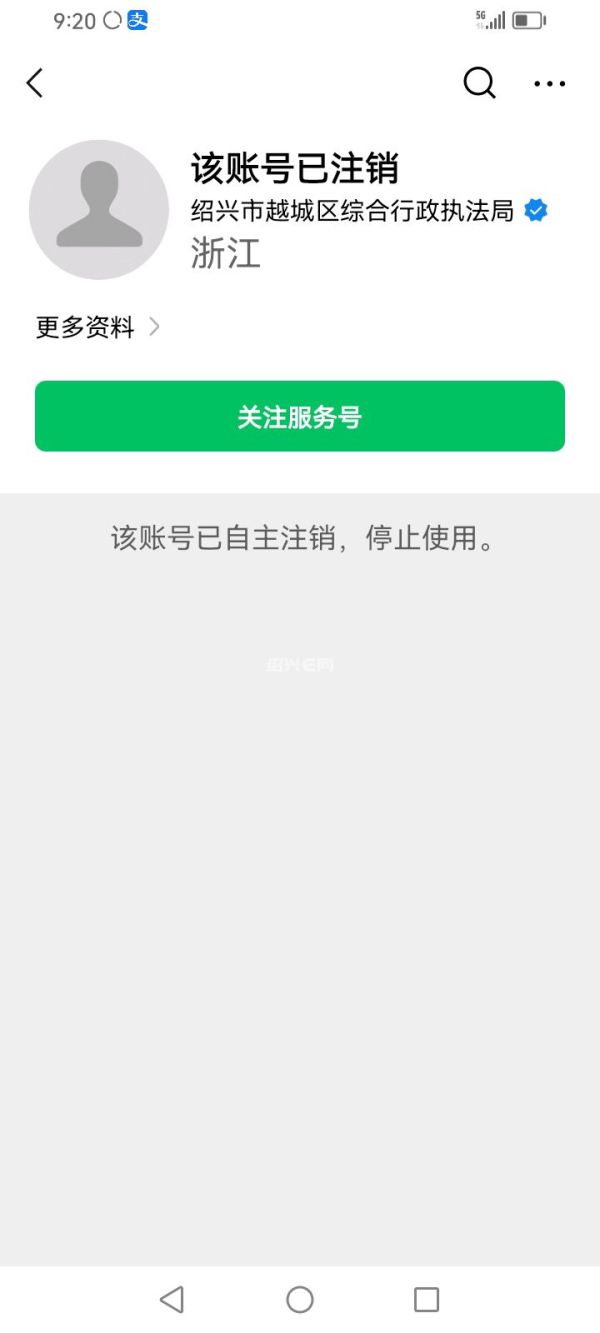Go to the home screen via circle button
The width and height of the screenshot is (600, 1333).
coord(300,1299)
